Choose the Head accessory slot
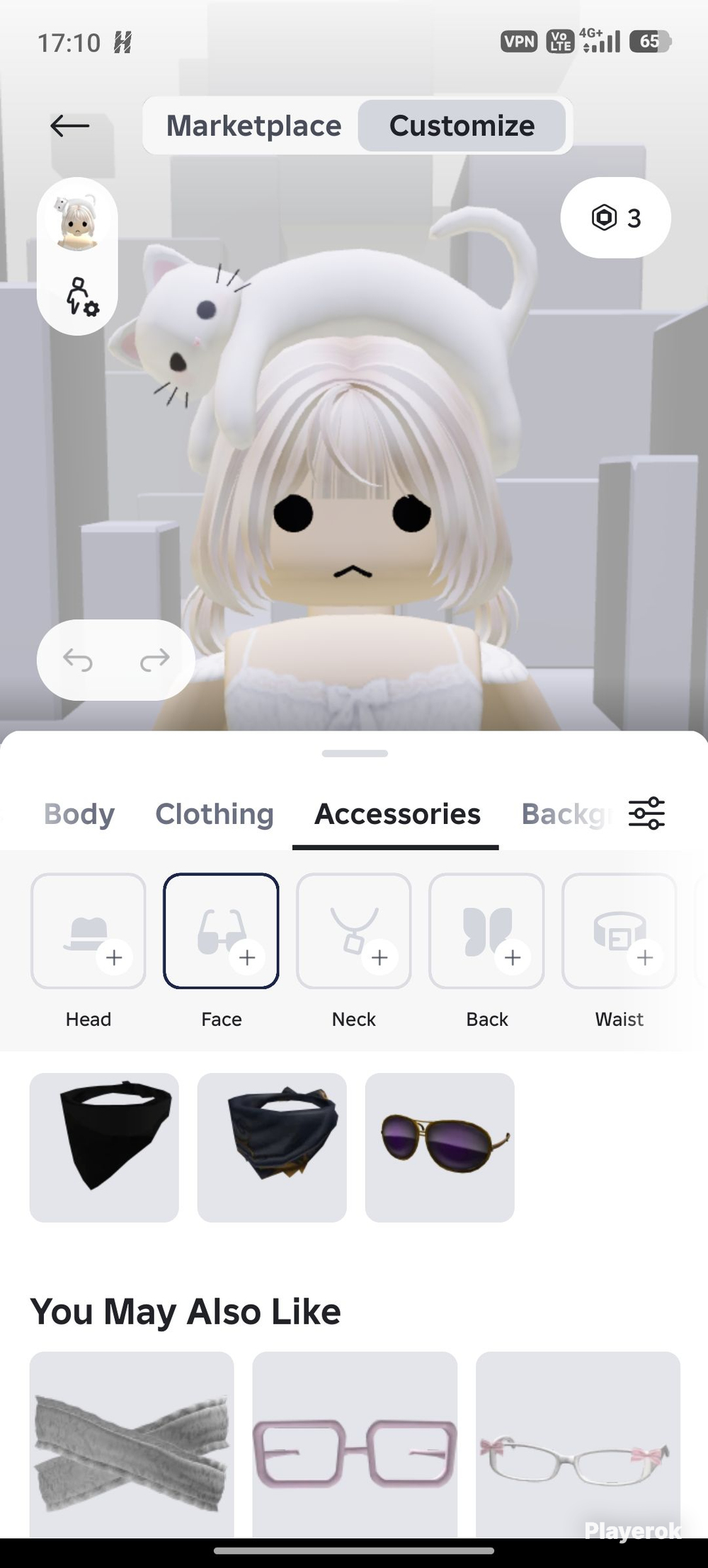 pos(88,931)
